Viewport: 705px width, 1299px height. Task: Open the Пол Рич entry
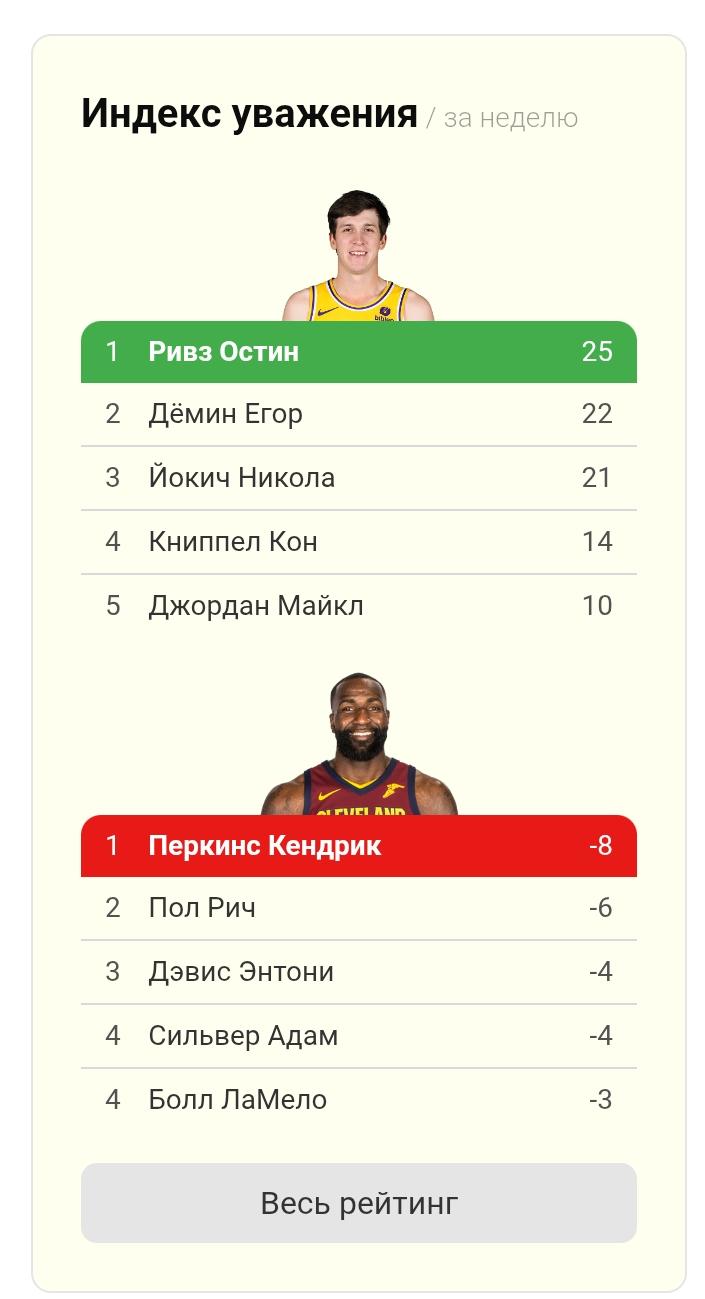click(358, 908)
